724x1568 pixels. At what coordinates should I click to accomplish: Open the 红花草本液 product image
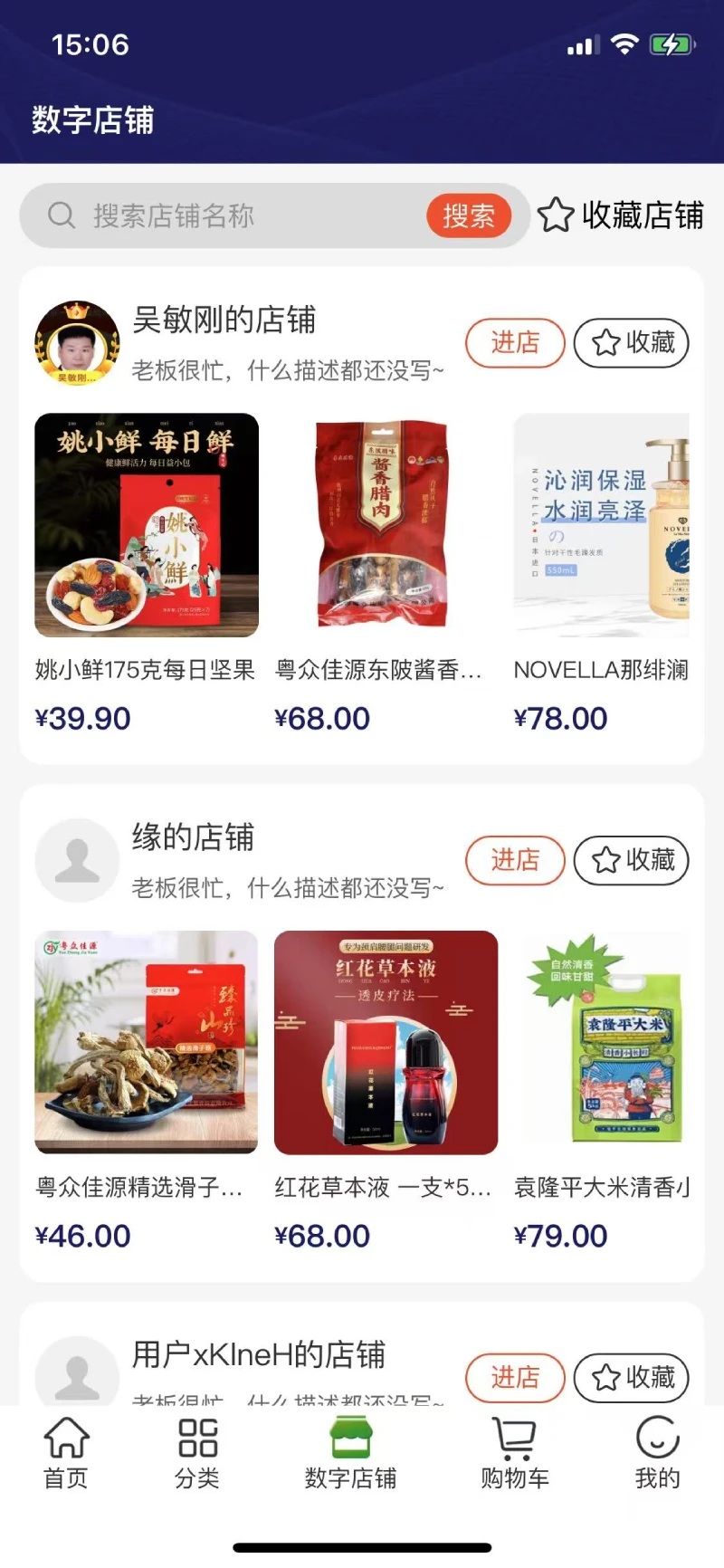pyautogui.click(x=386, y=1044)
